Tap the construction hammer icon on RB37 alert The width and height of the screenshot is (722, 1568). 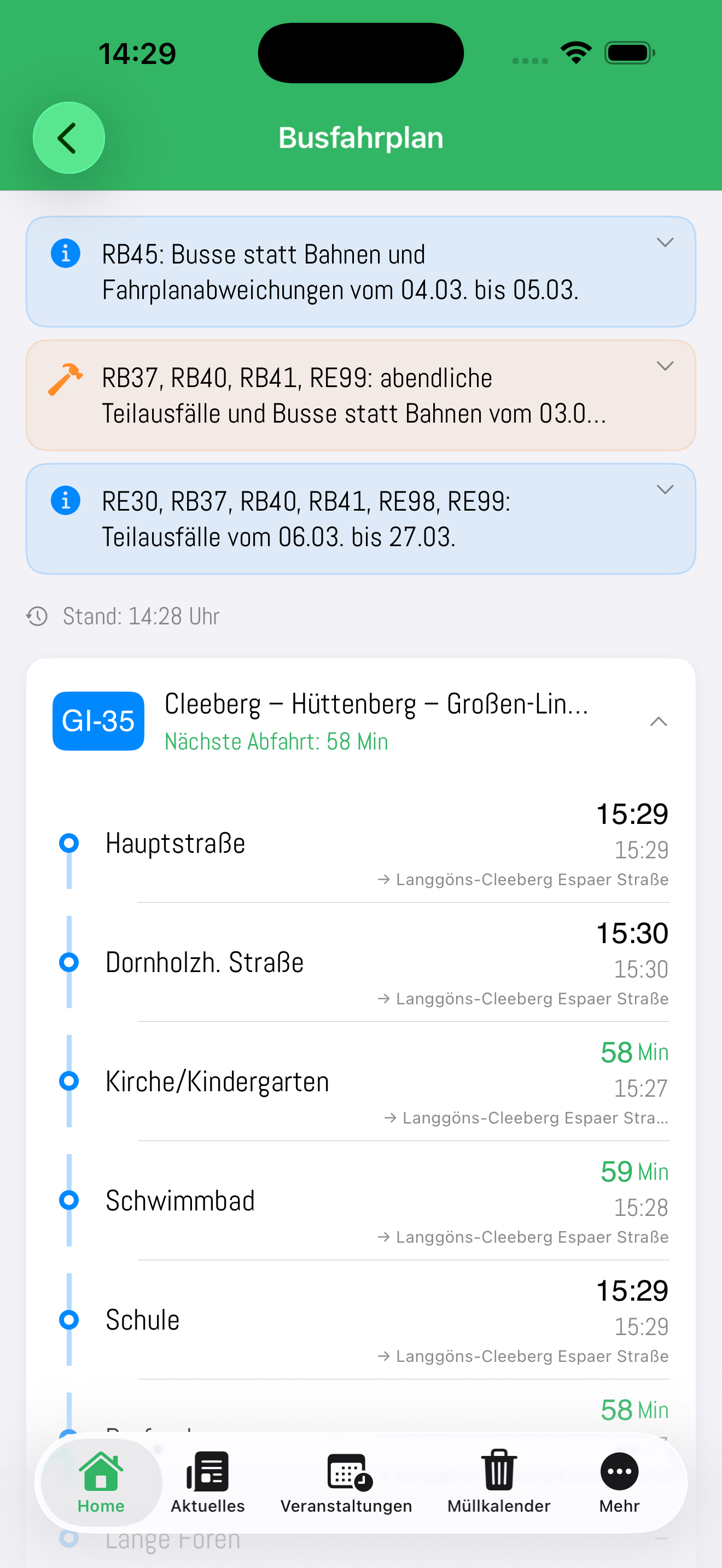pos(65,379)
